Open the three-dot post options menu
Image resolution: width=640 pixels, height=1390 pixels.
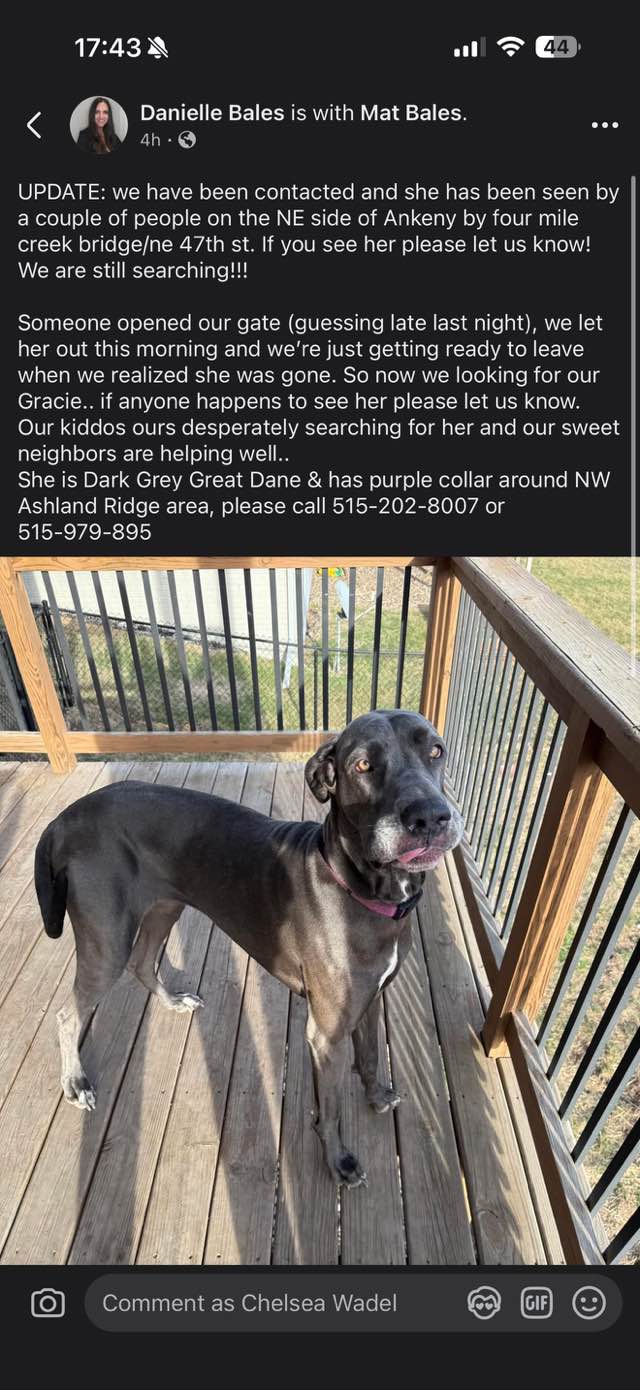pyautogui.click(x=604, y=125)
